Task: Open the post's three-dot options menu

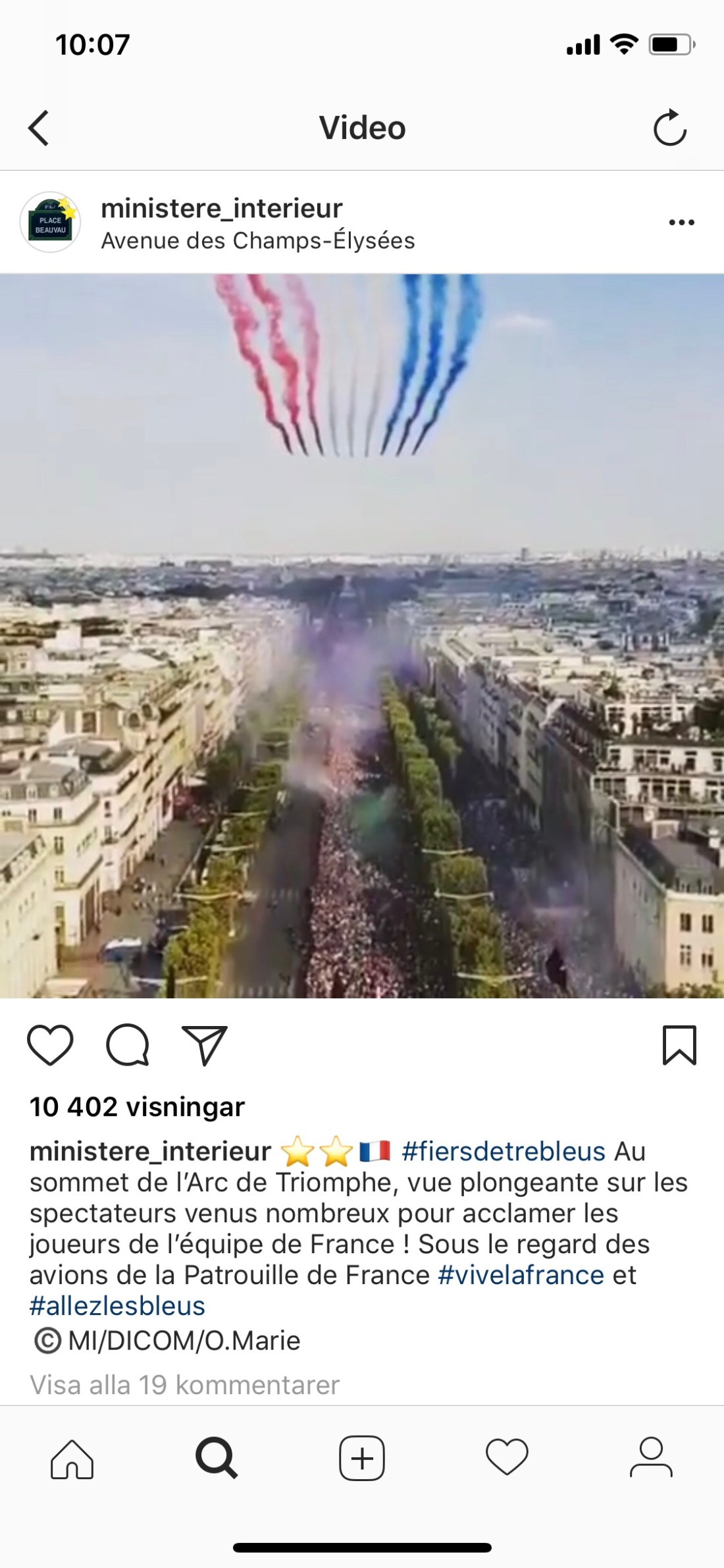Action: click(681, 223)
